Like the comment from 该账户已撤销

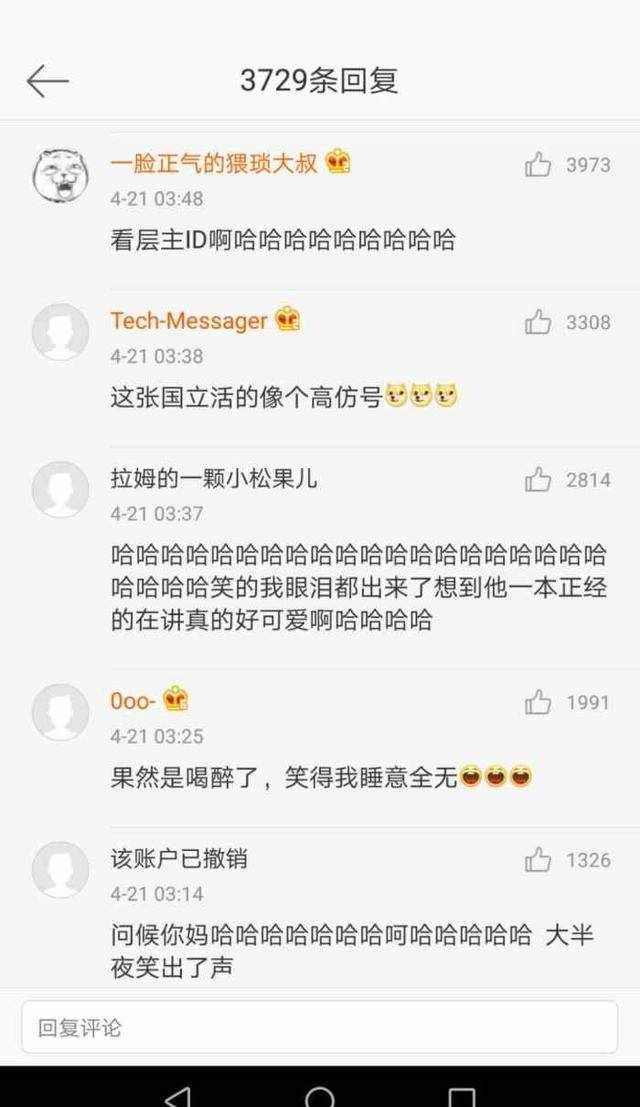pyautogui.click(x=538, y=860)
